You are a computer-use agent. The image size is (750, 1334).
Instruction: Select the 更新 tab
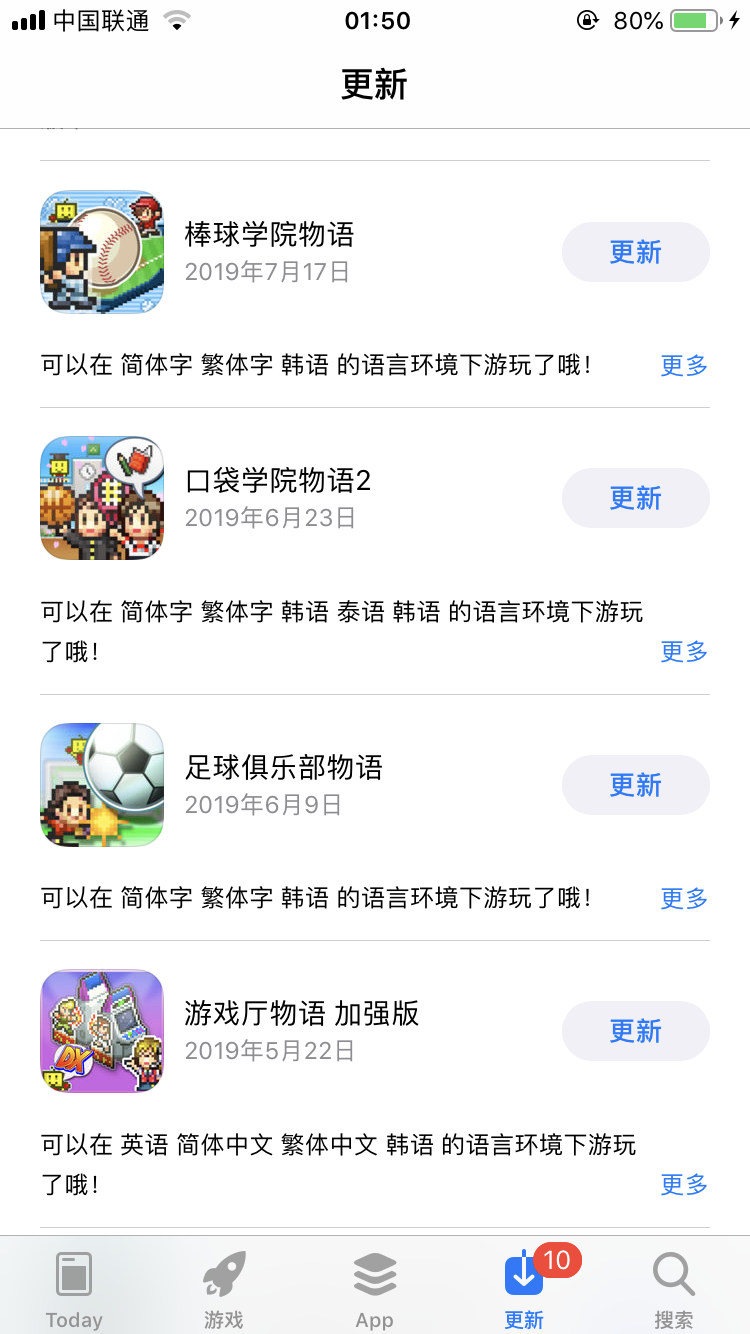click(524, 1290)
